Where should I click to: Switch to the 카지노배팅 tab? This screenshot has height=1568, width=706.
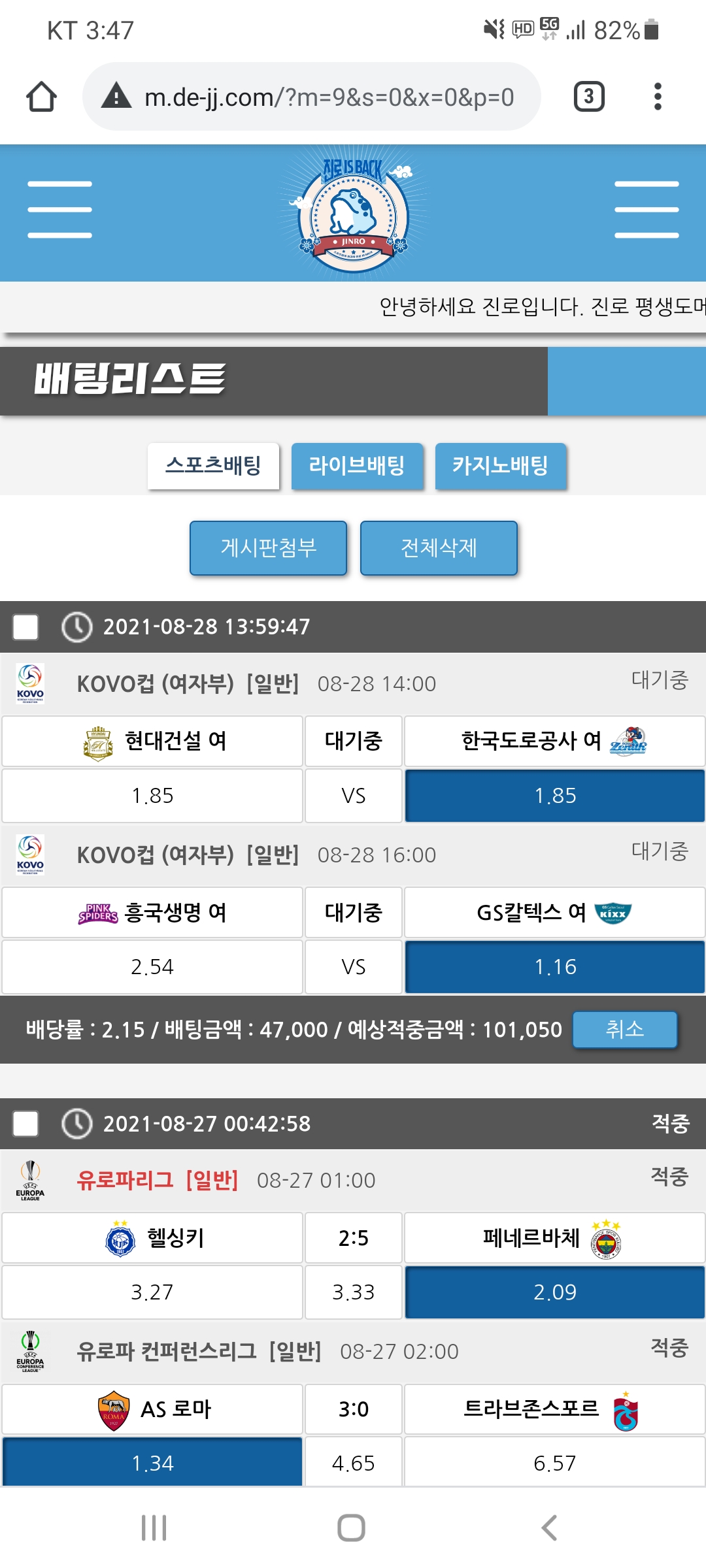[x=501, y=466]
